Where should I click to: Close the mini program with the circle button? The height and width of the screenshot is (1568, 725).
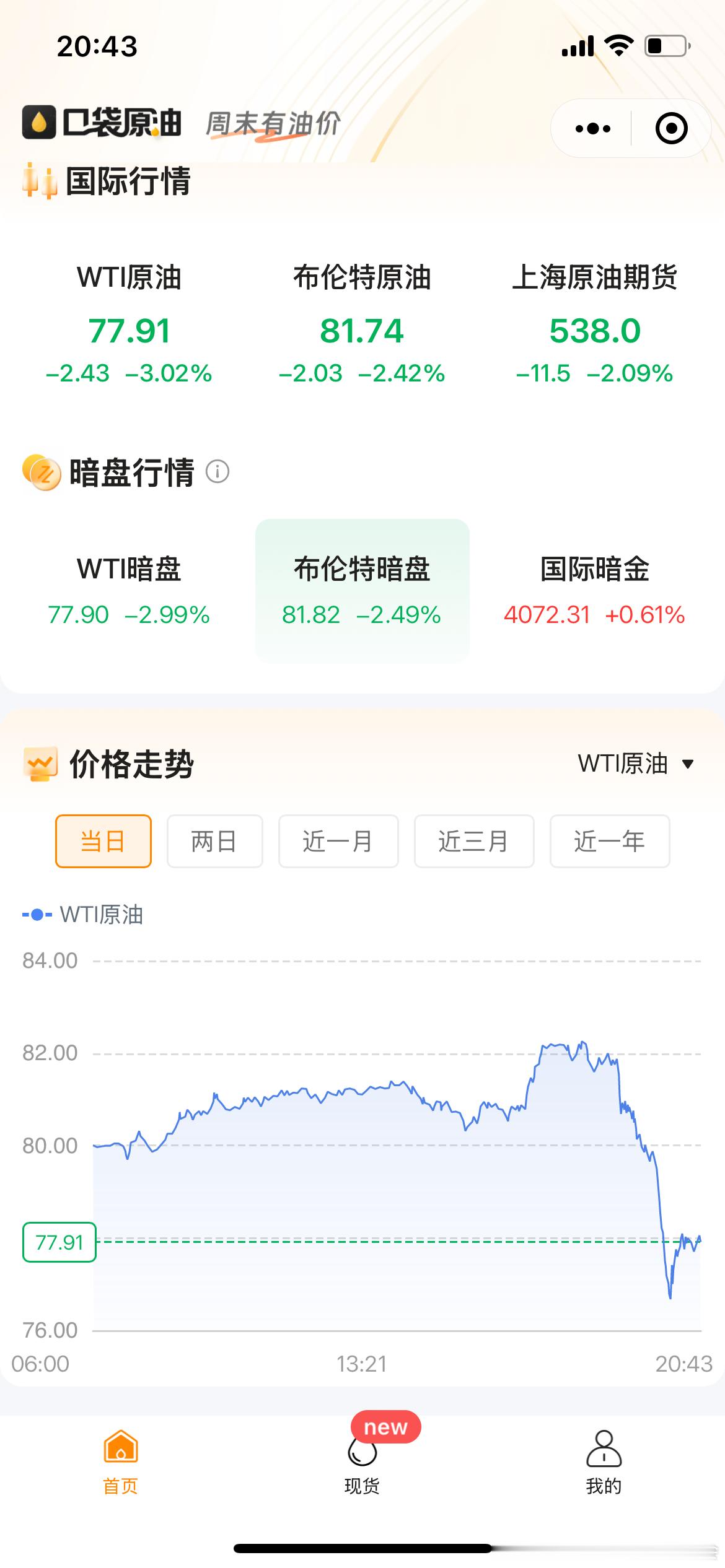pos(671,129)
